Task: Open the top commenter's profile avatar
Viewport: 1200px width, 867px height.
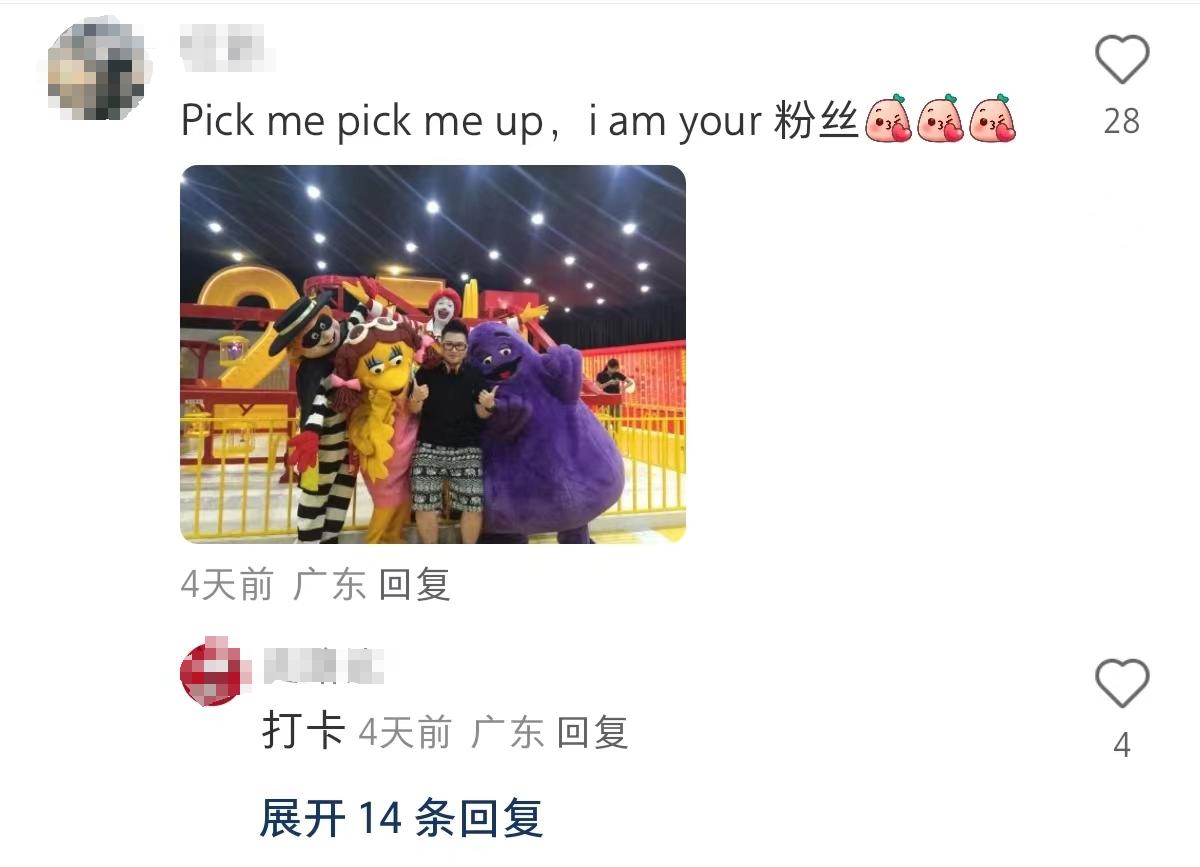Action: point(96,68)
